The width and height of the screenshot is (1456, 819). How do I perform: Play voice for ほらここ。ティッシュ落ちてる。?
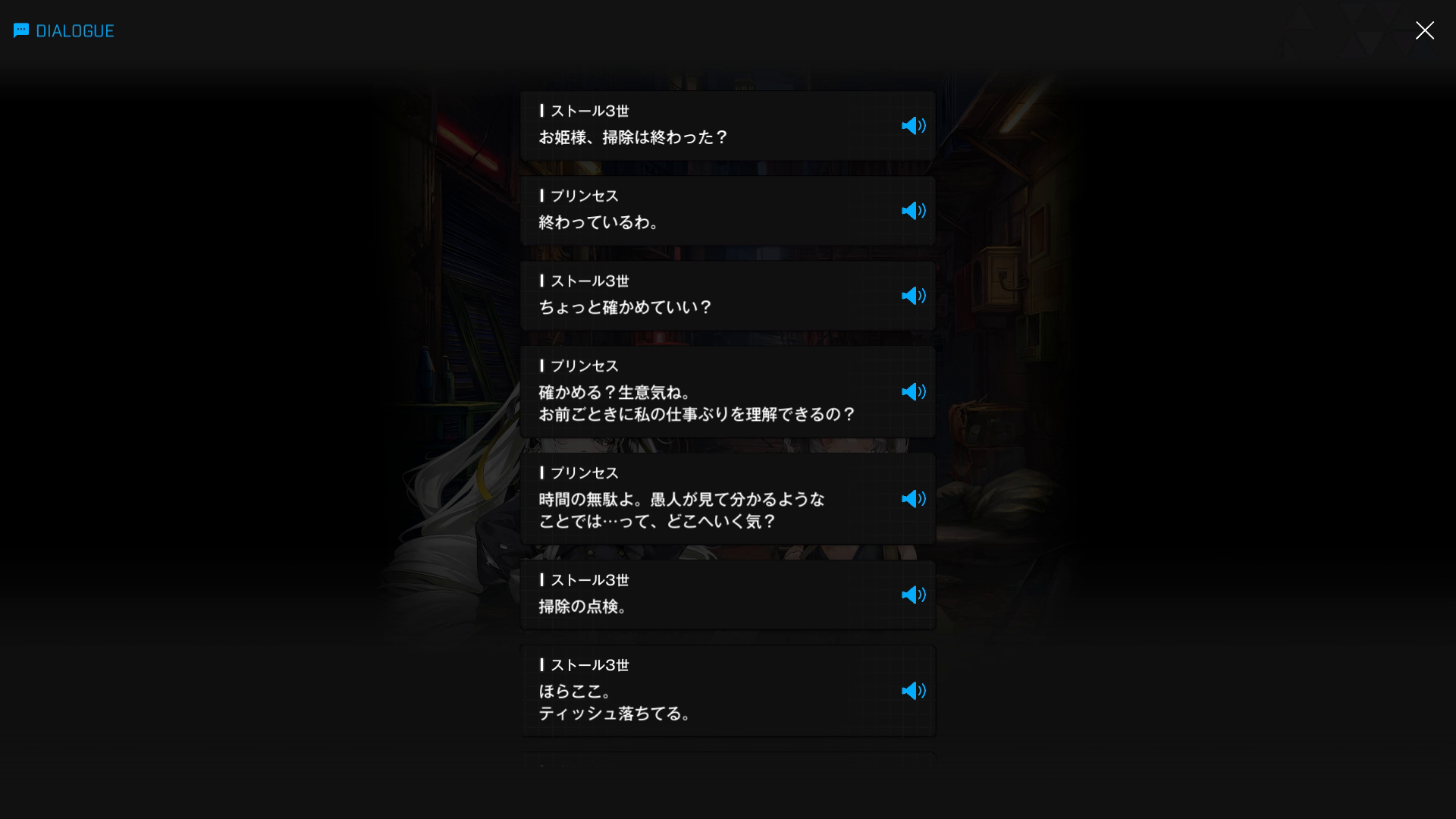pyautogui.click(x=913, y=691)
